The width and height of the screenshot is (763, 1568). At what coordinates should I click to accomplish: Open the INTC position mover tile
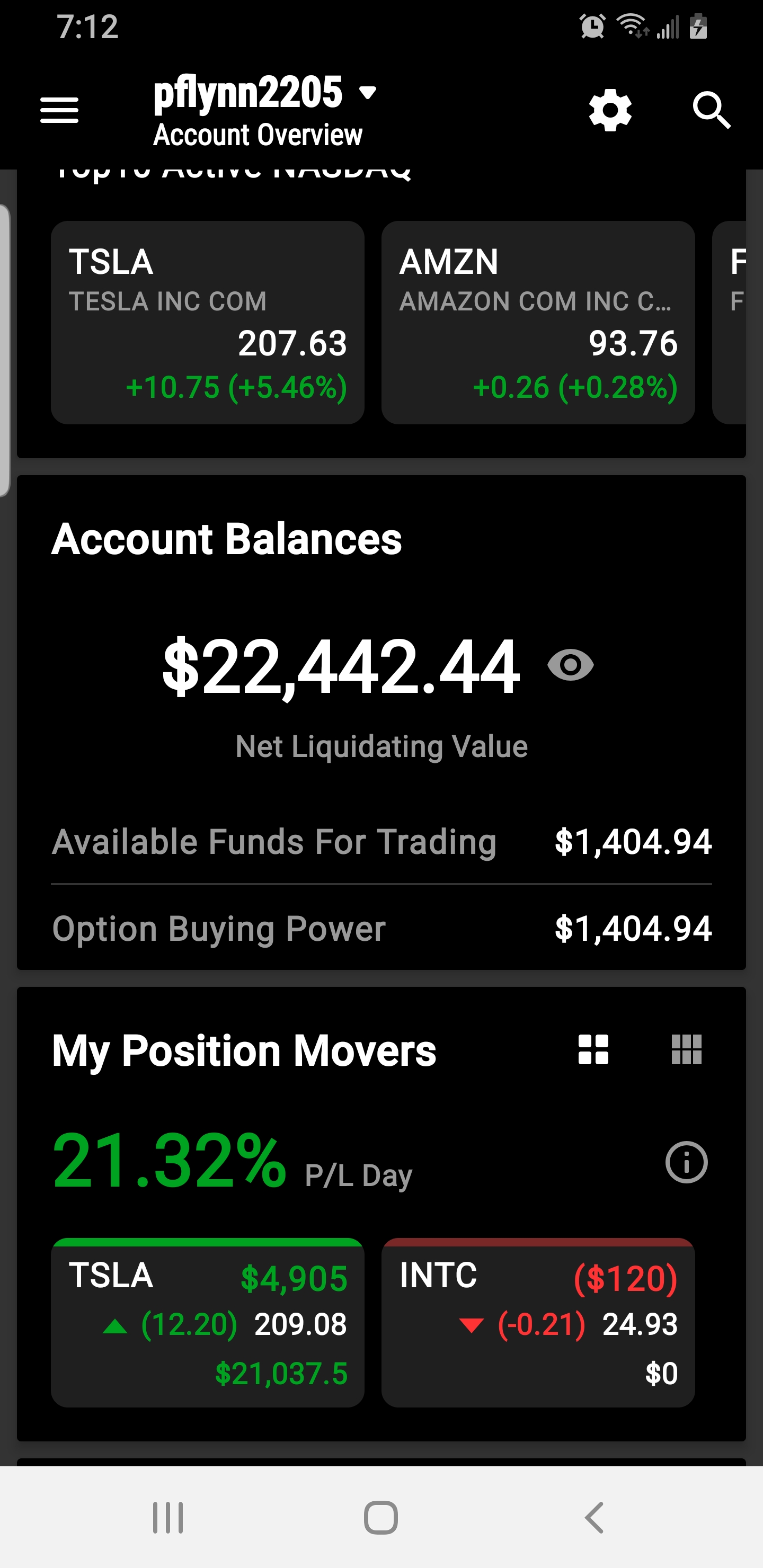pos(538,1323)
